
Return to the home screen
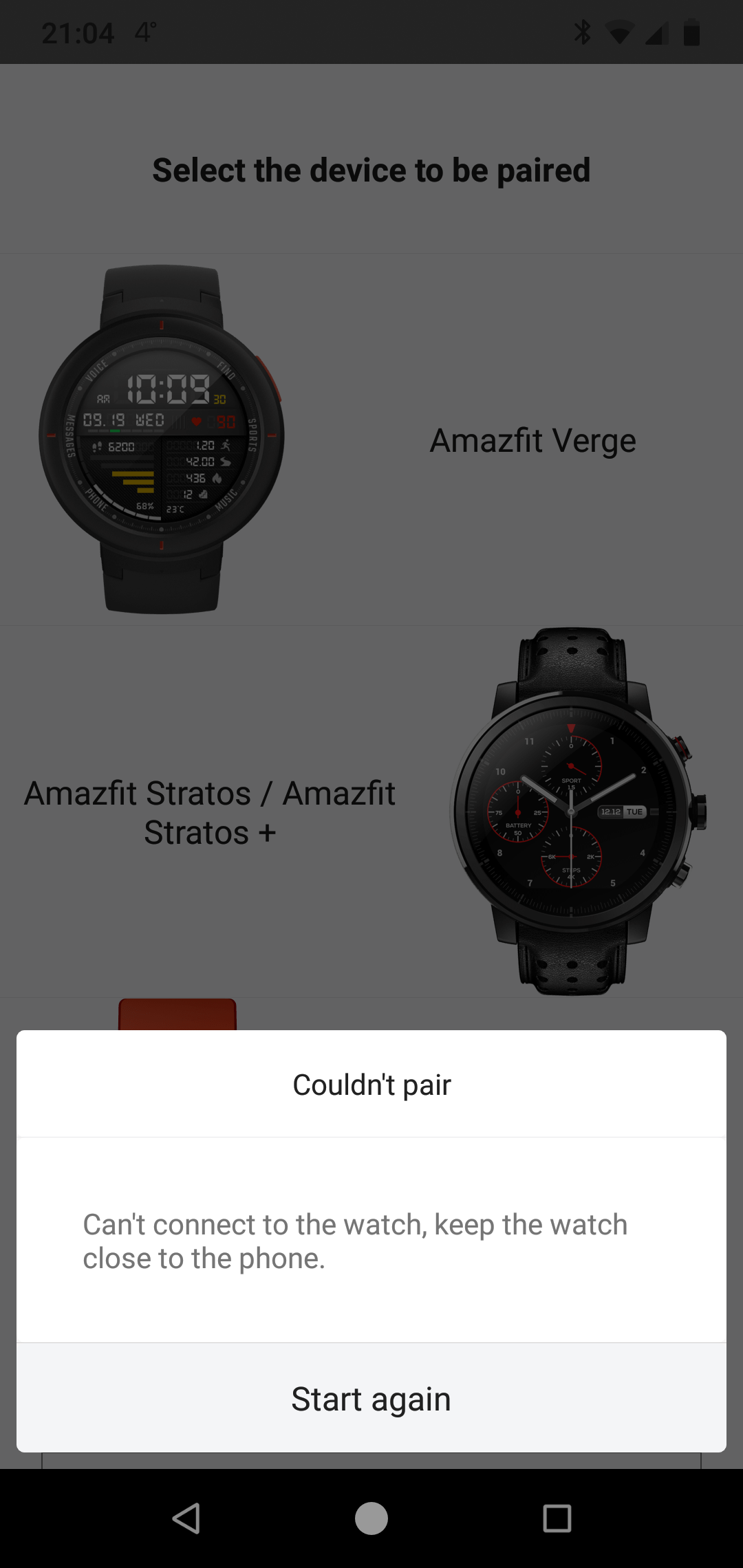point(371,1518)
